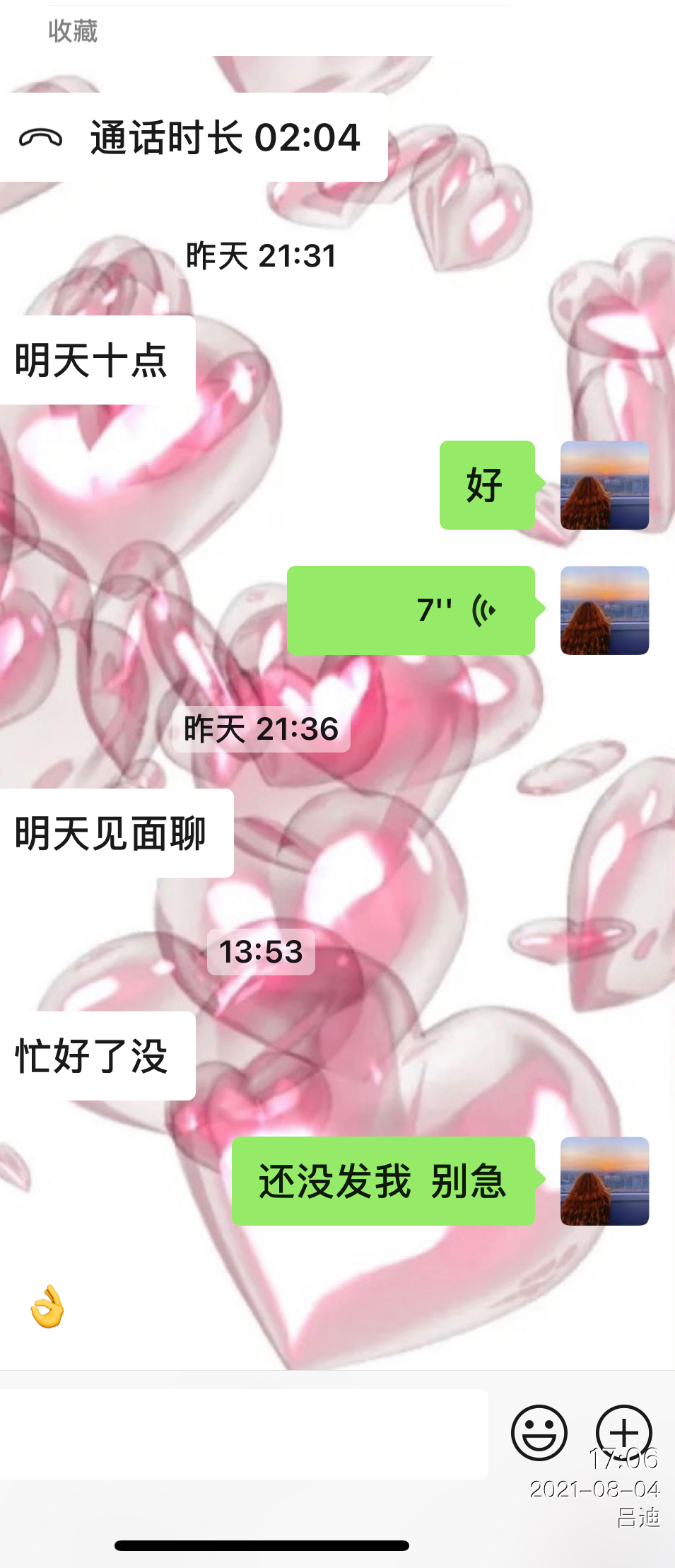The width and height of the screenshot is (675, 1568).
Task: Focus the message text input box
Action: point(244,1434)
